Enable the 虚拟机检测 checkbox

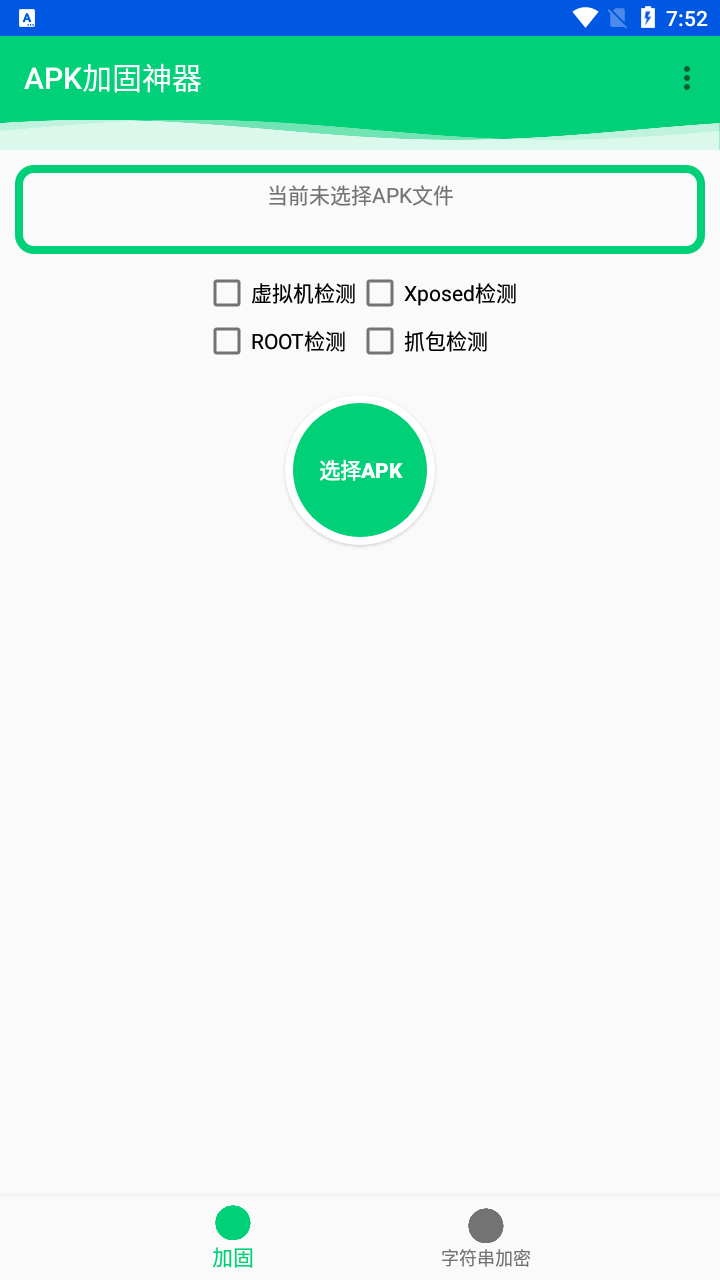click(x=226, y=293)
